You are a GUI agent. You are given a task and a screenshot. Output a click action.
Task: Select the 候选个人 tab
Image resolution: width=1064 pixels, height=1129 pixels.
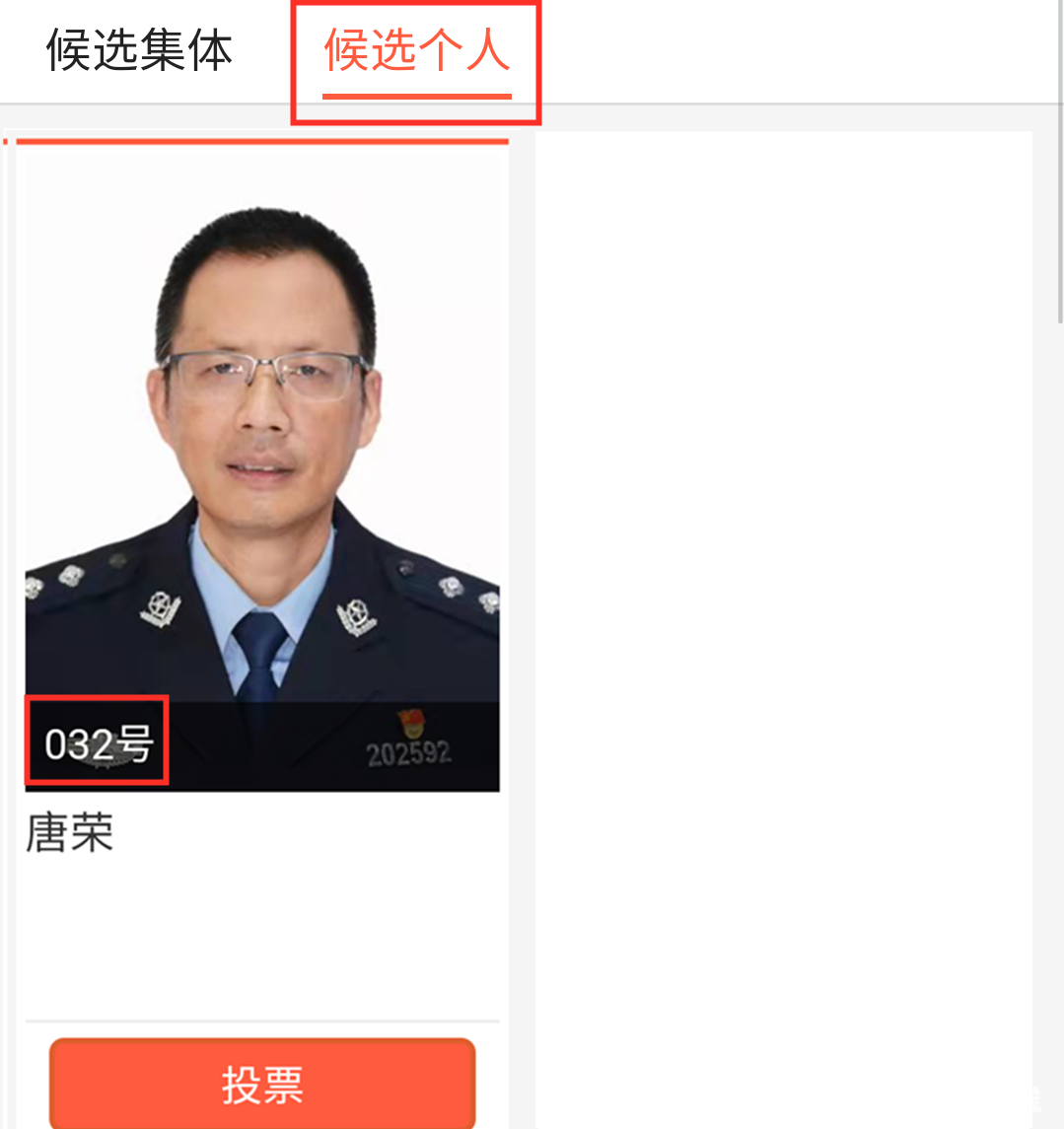click(416, 51)
